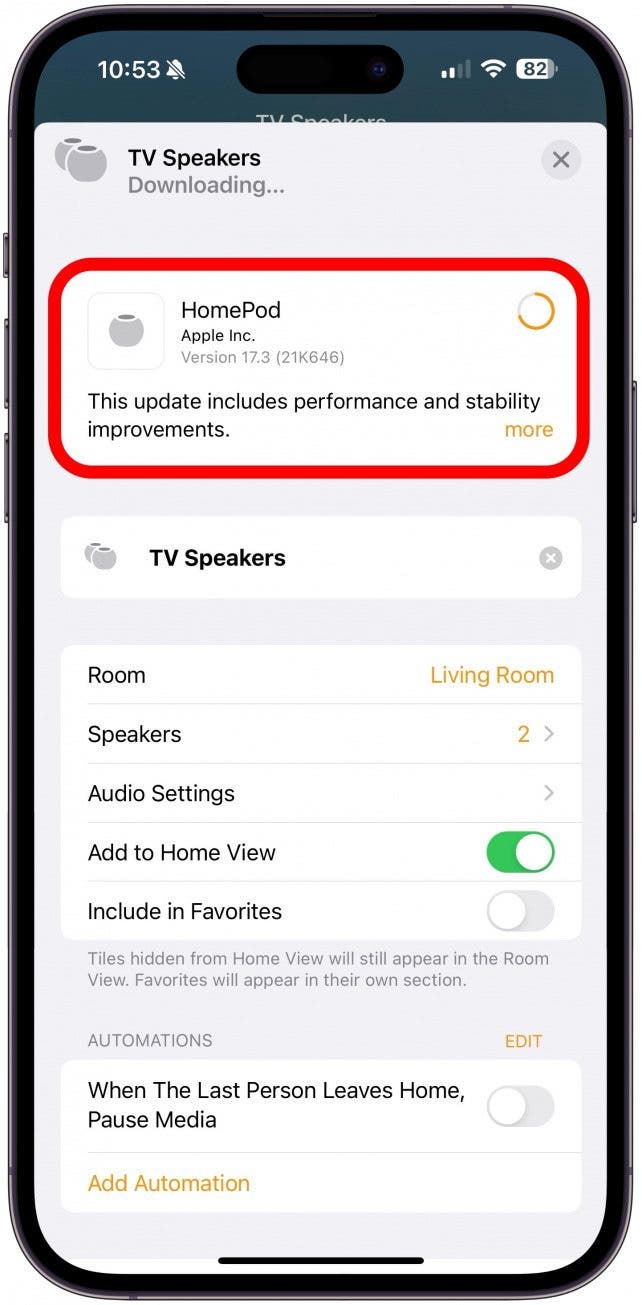642x1305 pixels.
Task: Enable the Pause Media automation toggle
Action: [520, 1106]
